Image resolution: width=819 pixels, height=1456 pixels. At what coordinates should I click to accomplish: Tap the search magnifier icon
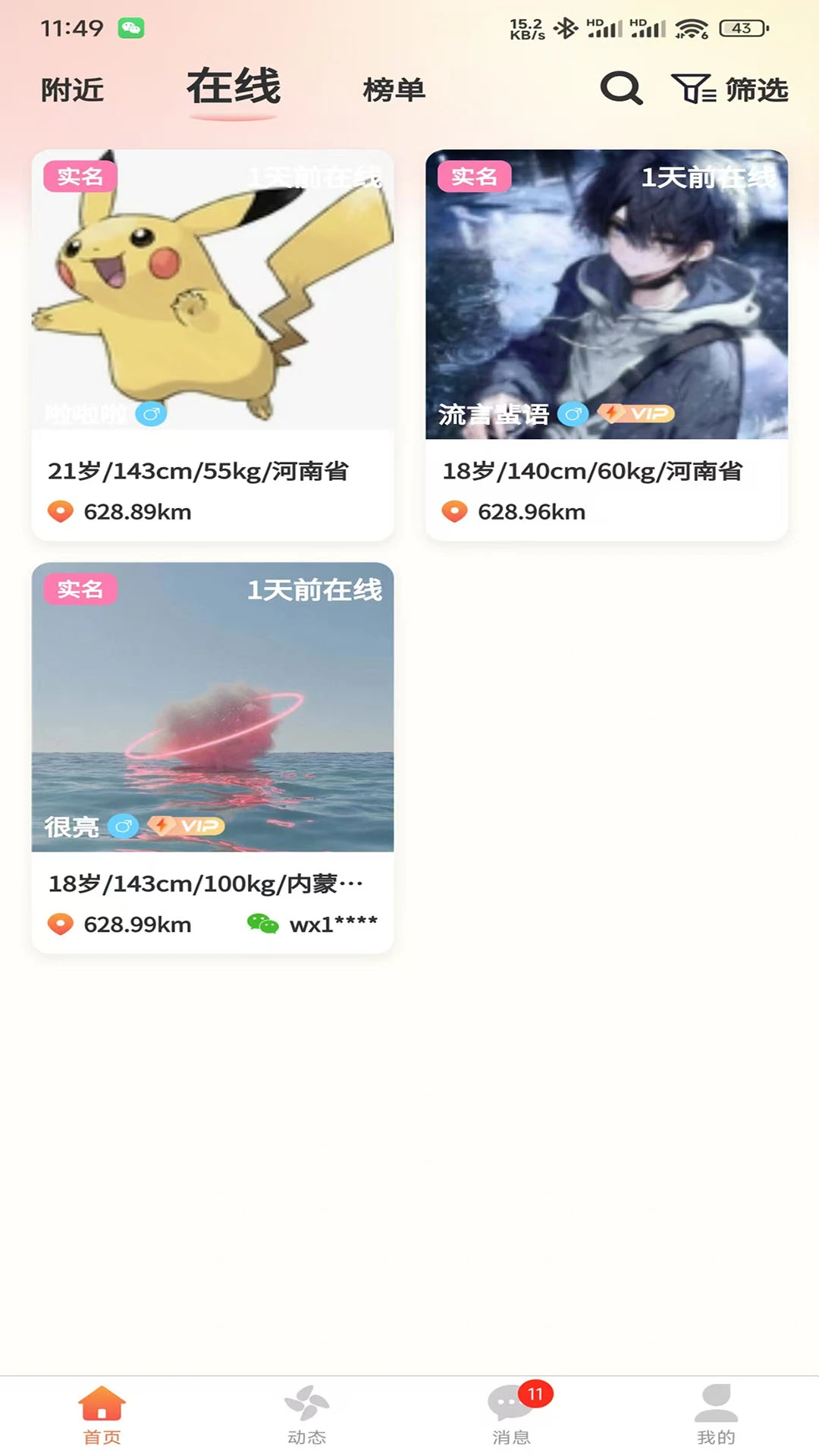click(x=621, y=89)
